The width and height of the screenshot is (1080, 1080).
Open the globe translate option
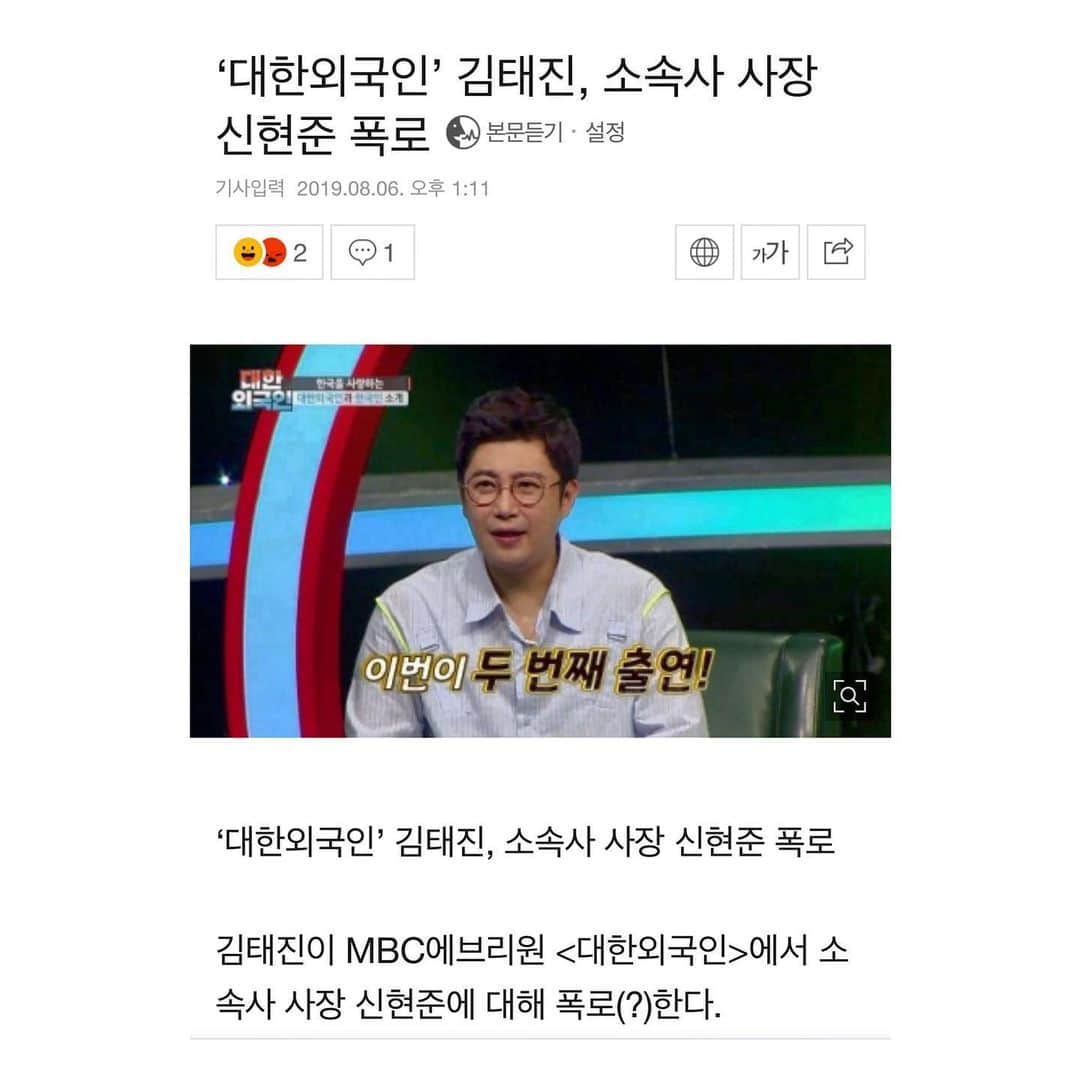pyautogui.click(x=704, y=252)
